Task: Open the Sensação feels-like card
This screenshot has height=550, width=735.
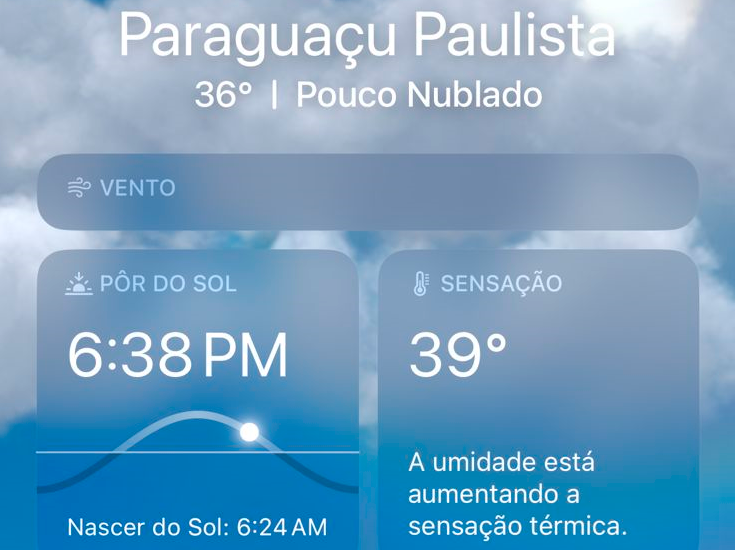Action: (x=538, y=400)
